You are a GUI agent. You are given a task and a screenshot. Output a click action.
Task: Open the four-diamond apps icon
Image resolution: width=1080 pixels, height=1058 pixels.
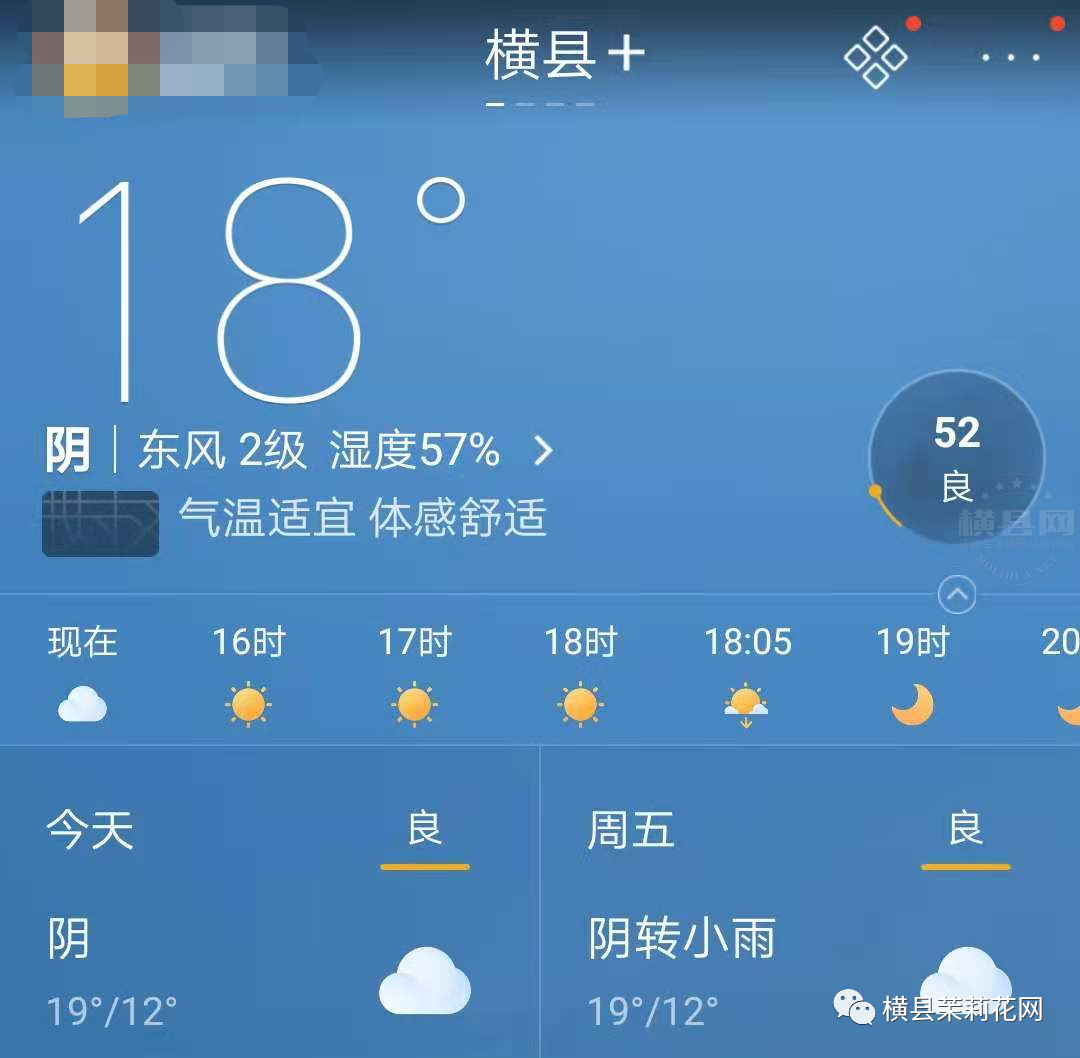(x=875, y=57)
